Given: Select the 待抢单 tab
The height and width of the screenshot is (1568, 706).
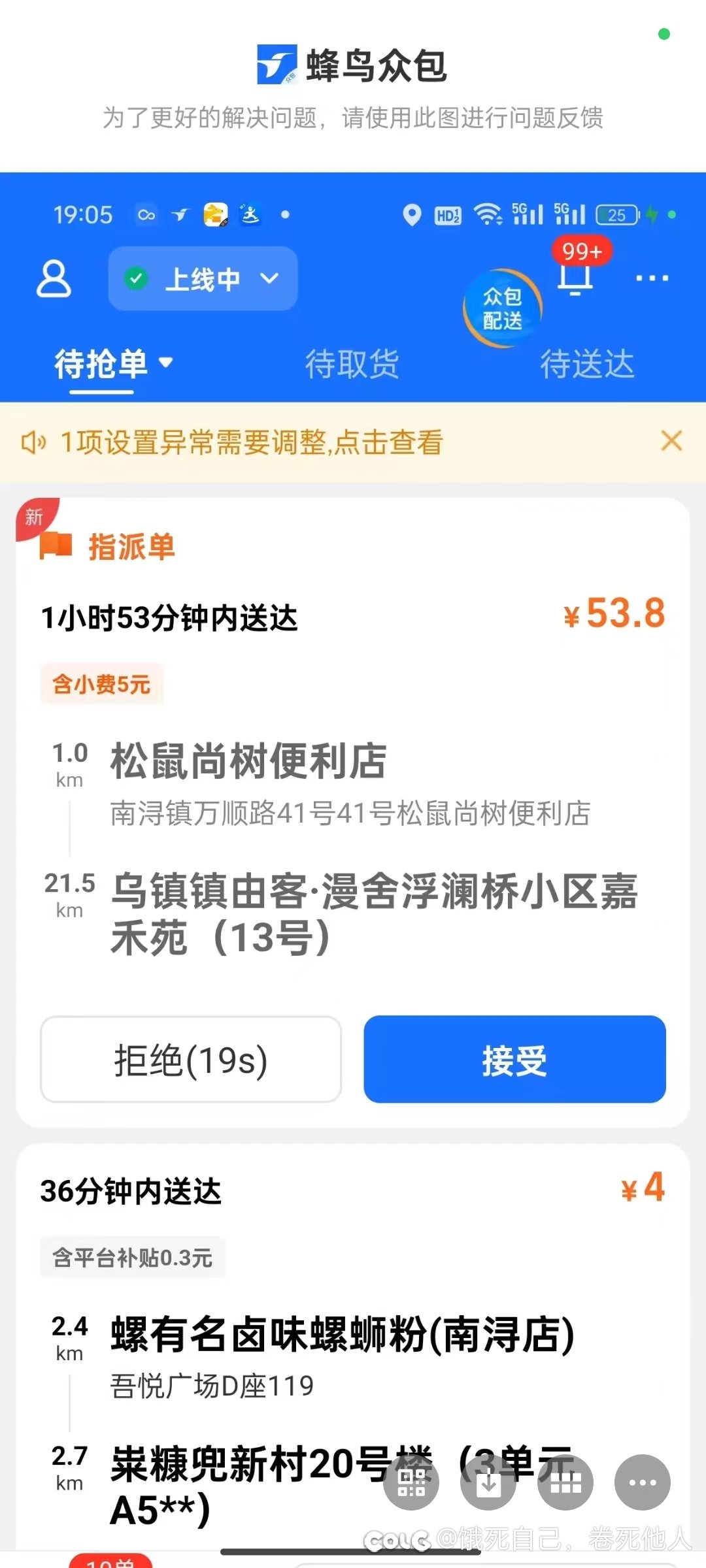Looking at the screenshot, I should [114, 364].
